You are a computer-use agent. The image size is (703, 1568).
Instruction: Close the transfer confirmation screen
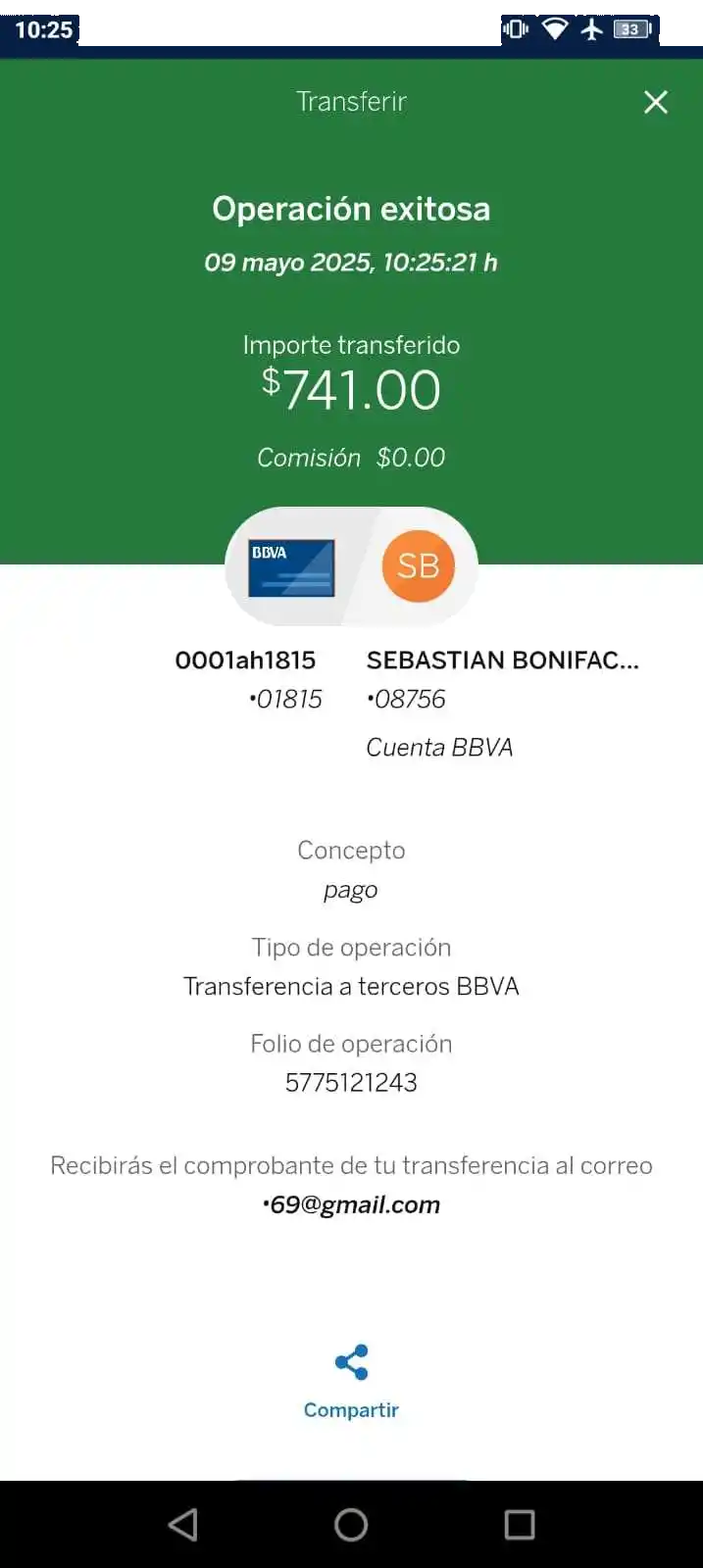point(656,102)
